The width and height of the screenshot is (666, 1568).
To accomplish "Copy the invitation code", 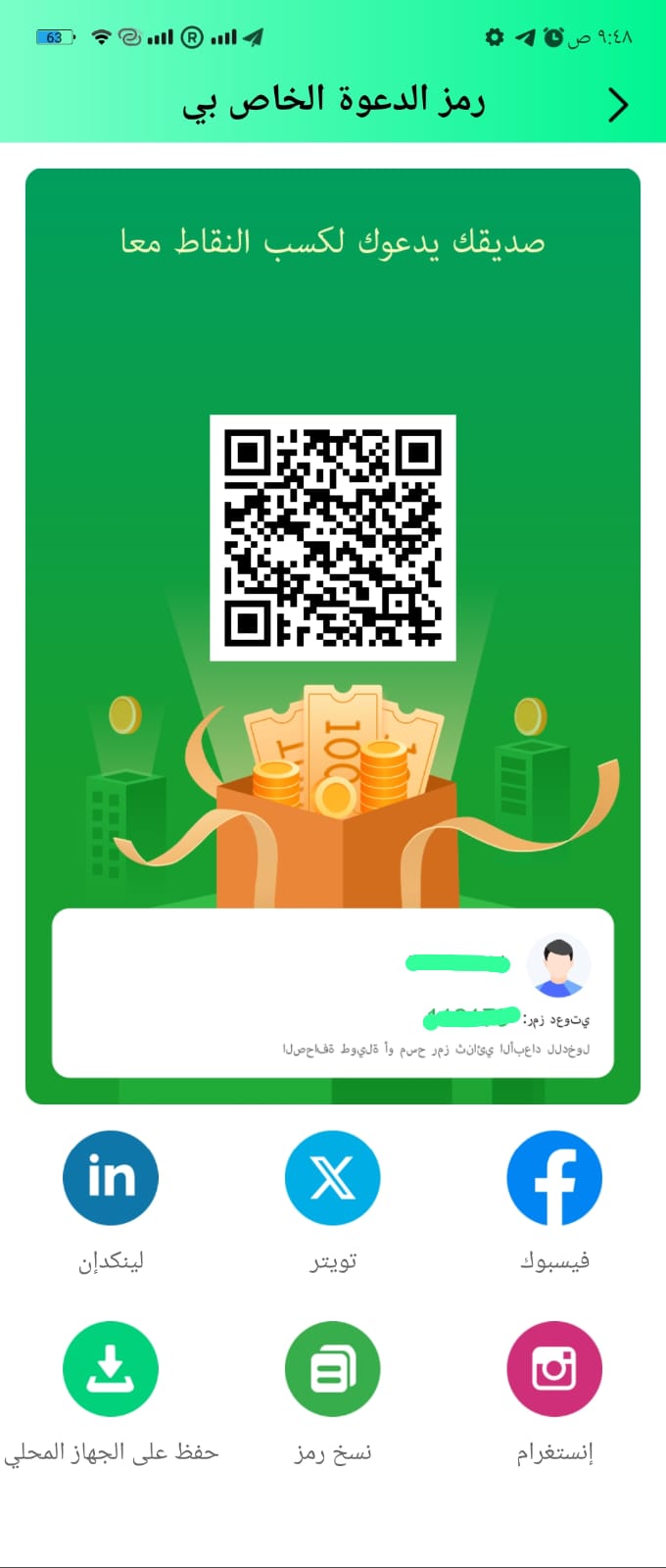I will pyautogui.click(x=333, y=1369).
